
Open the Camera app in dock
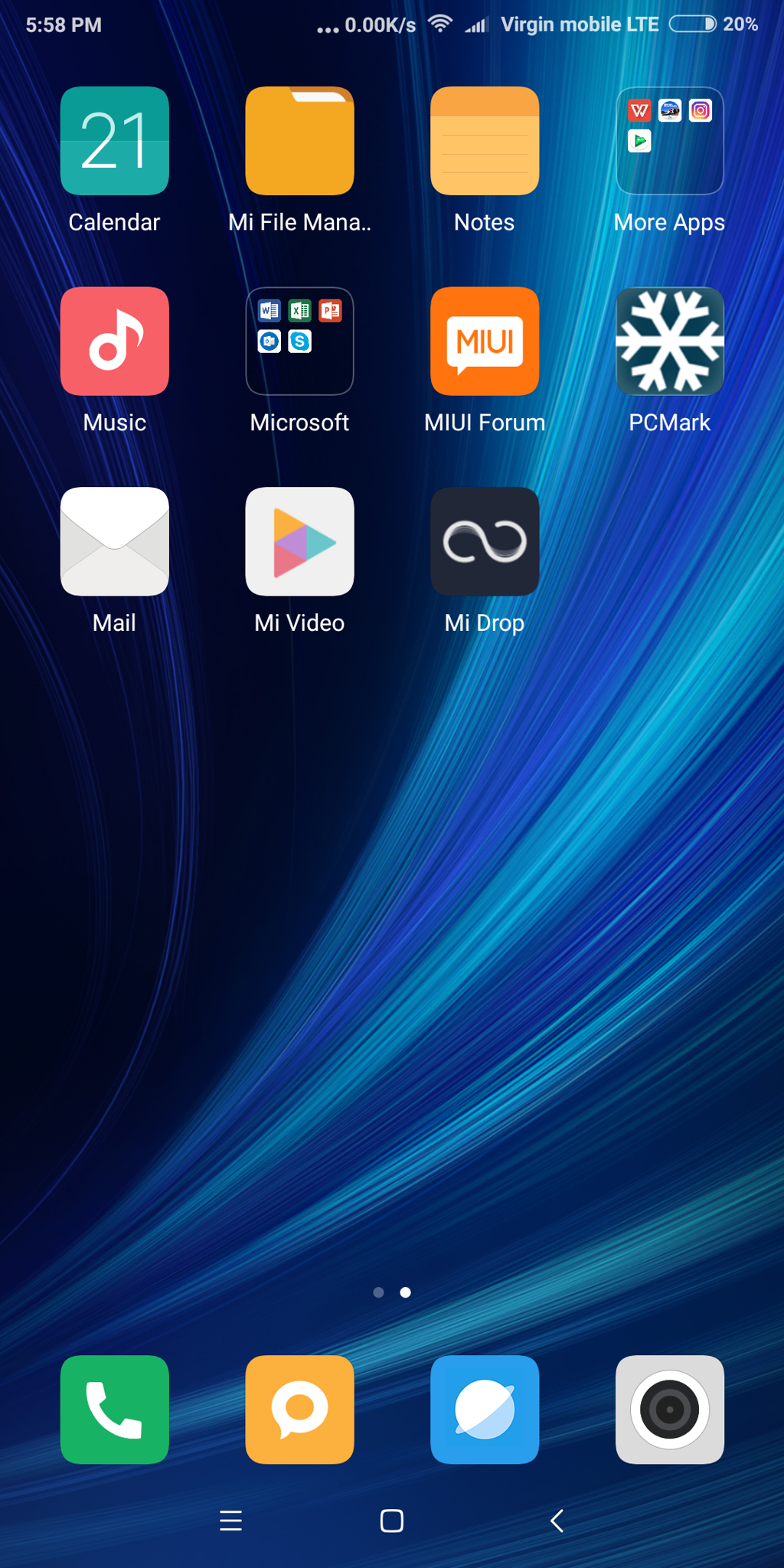click(x=670, y=1410)
